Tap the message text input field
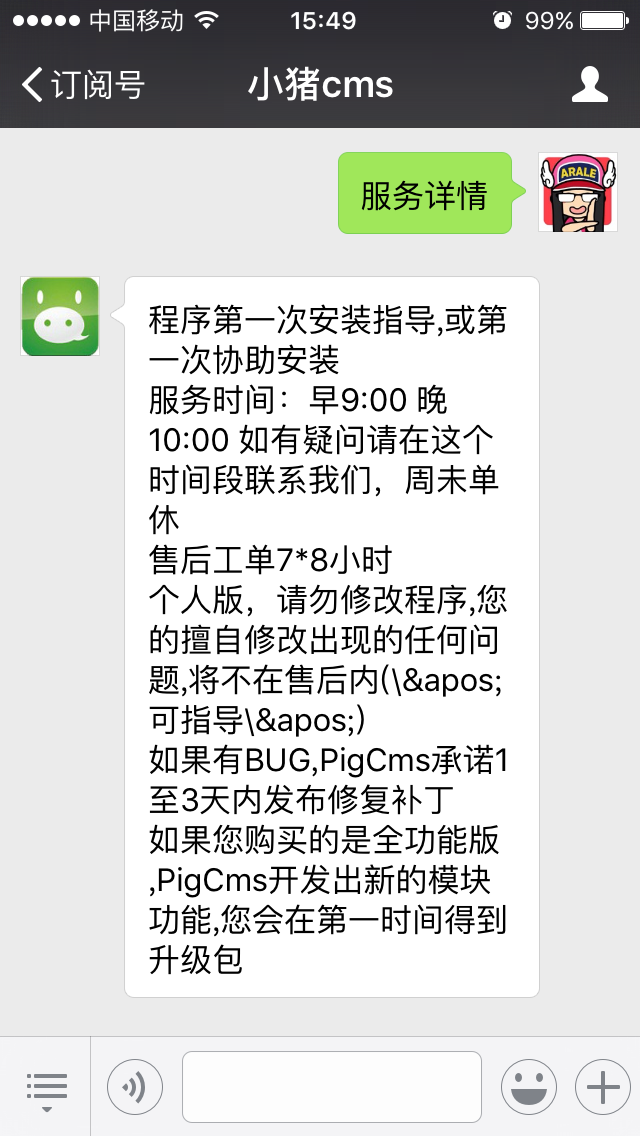 coord(331,1087)
